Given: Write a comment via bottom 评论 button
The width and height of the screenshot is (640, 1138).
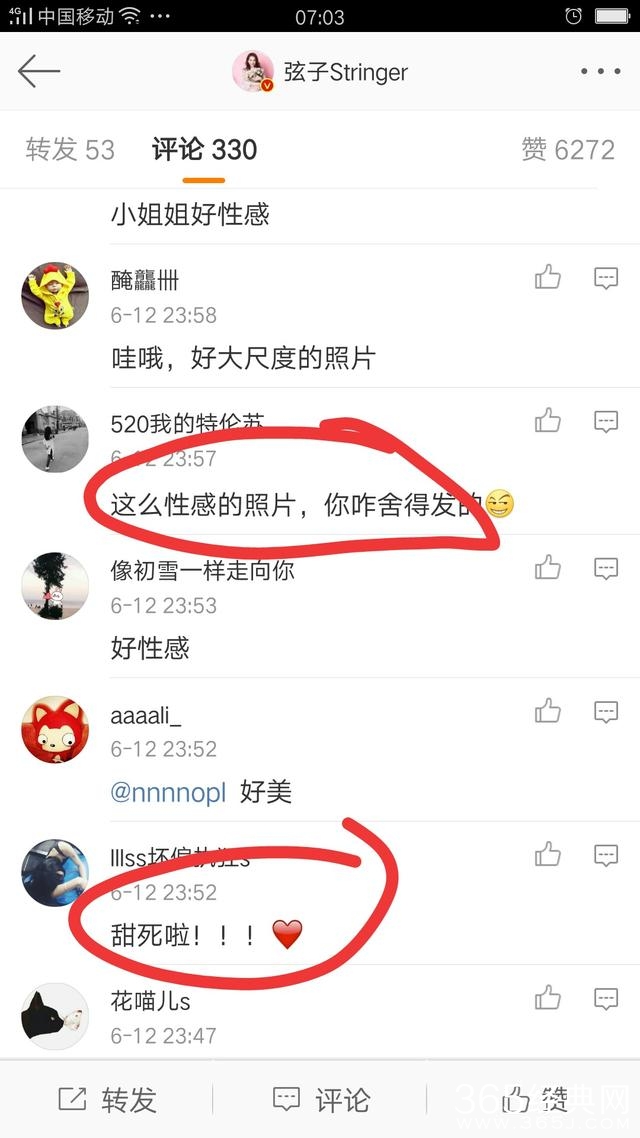Looking at the screenshot, I should [x=322, y=1100].
